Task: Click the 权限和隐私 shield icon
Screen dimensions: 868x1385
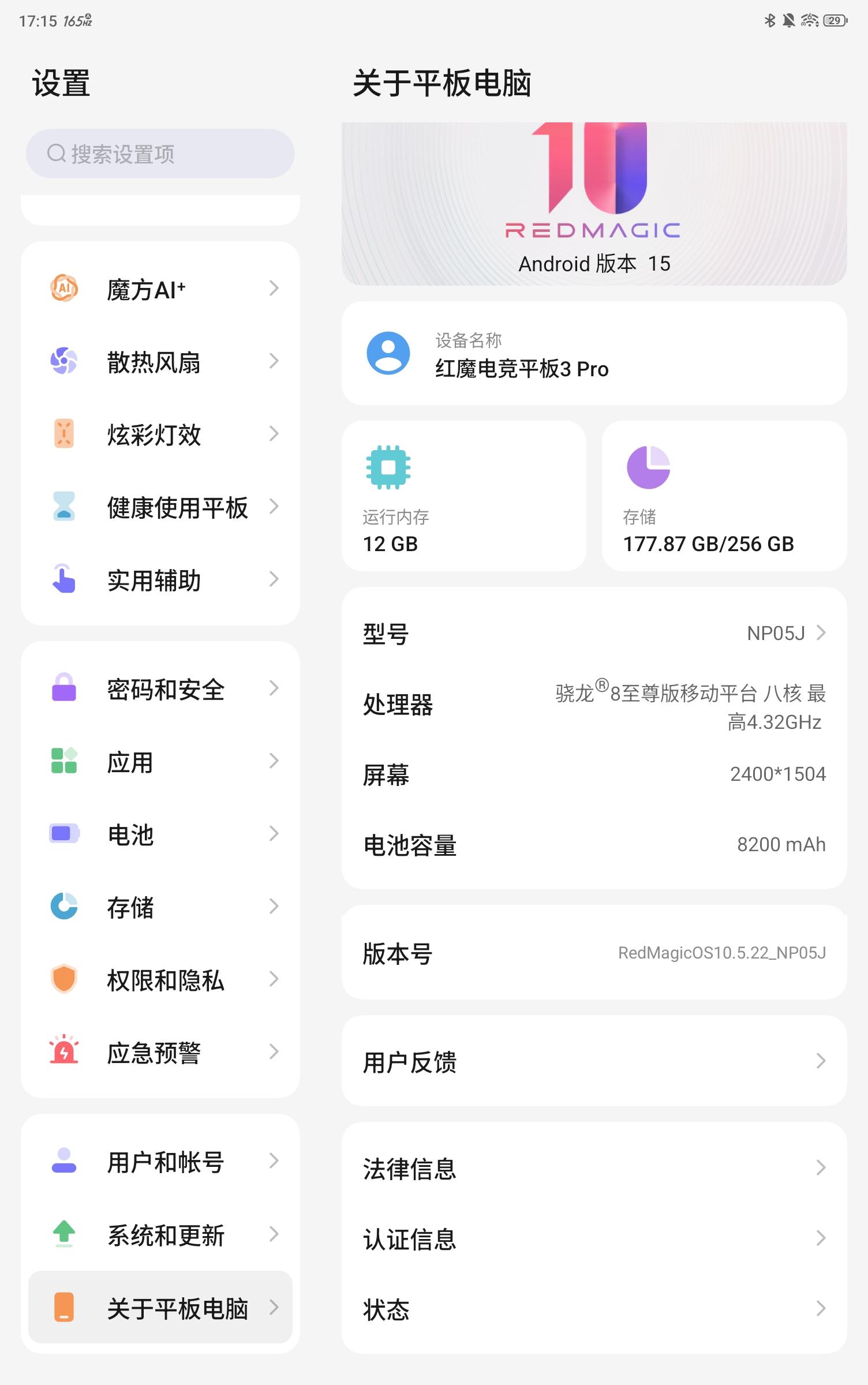Action: point(64,979)
